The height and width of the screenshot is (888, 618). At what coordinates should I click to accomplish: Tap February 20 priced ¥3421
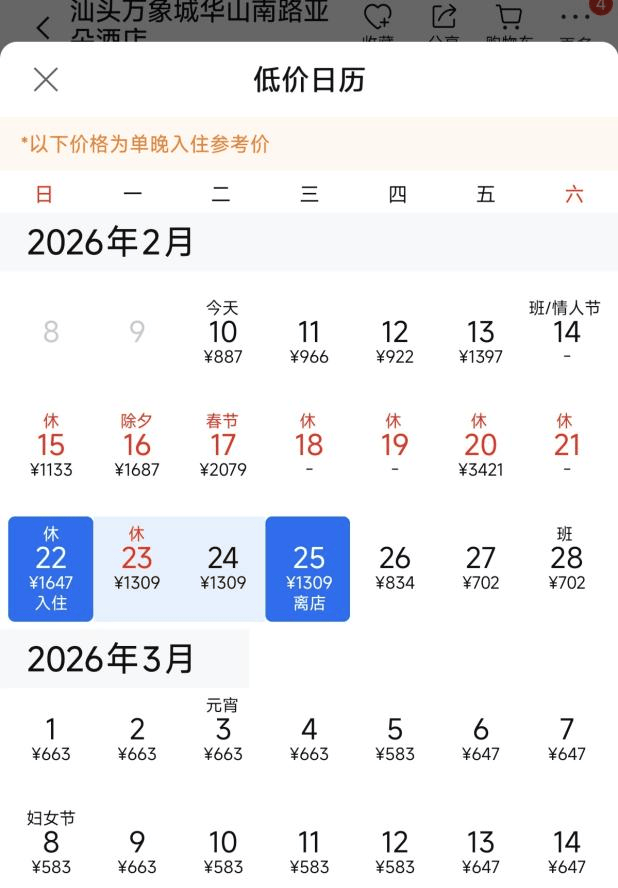tap(480, 447)
